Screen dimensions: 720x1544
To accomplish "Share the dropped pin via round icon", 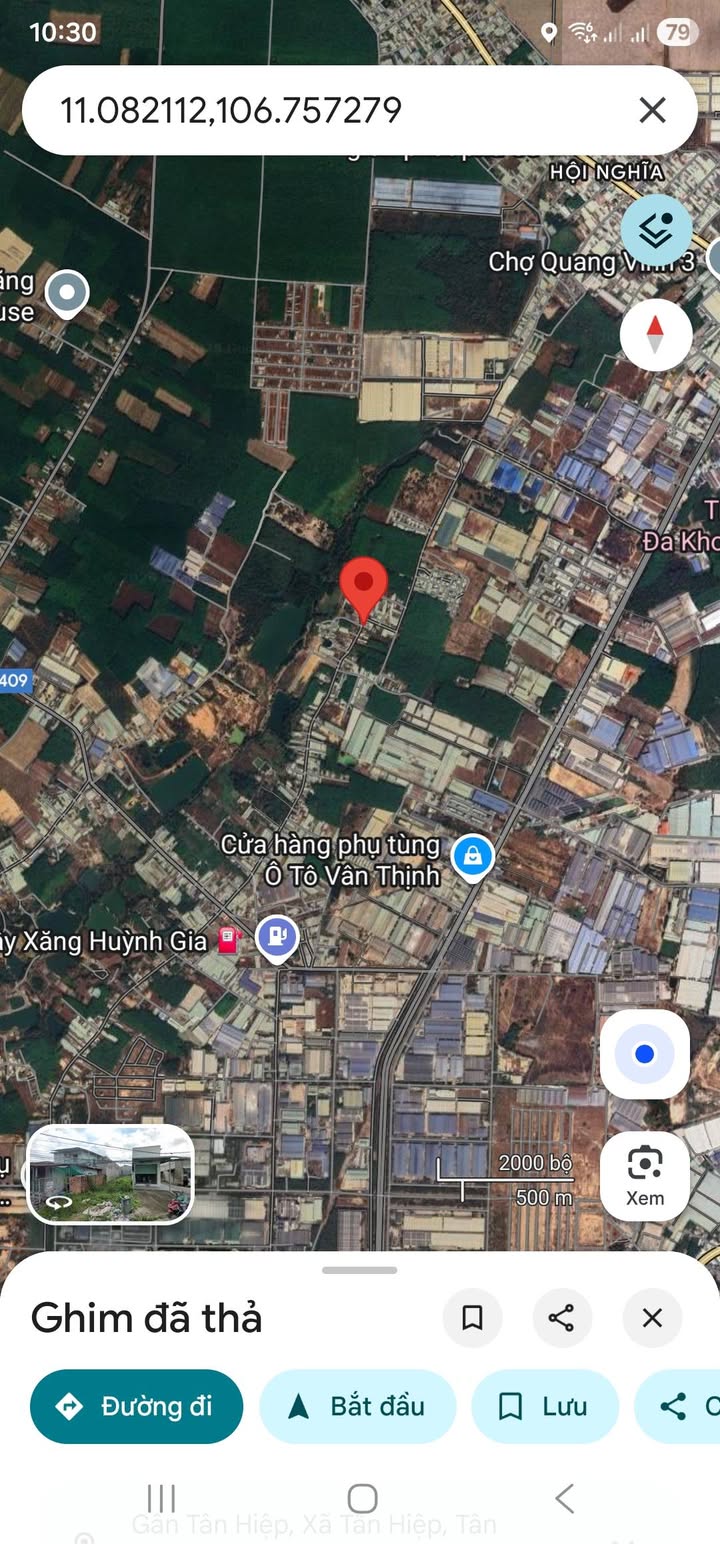I will [x=562, y=1318].
